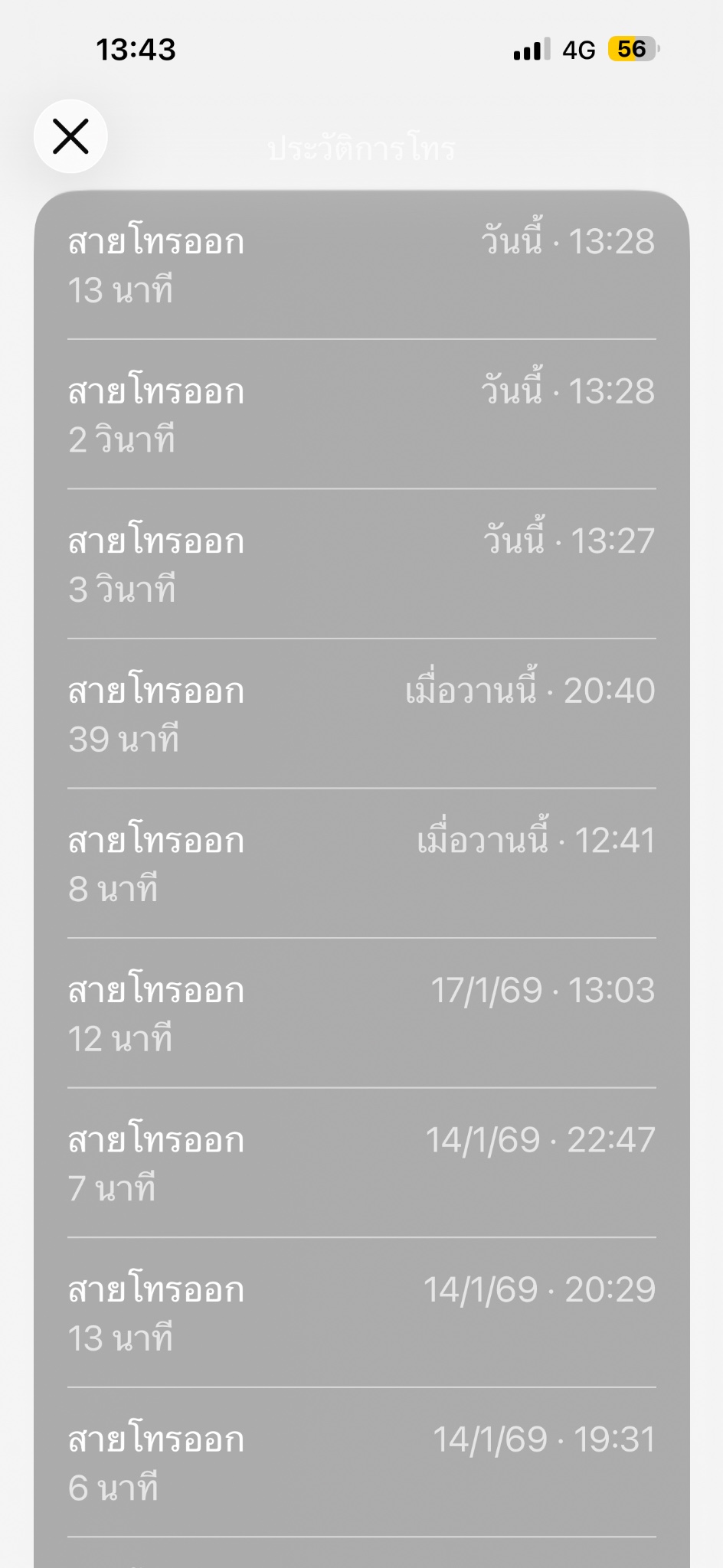Close the call history sheet
The height and width of the screenshot is (1568, 723).
(x=70, y=136)
